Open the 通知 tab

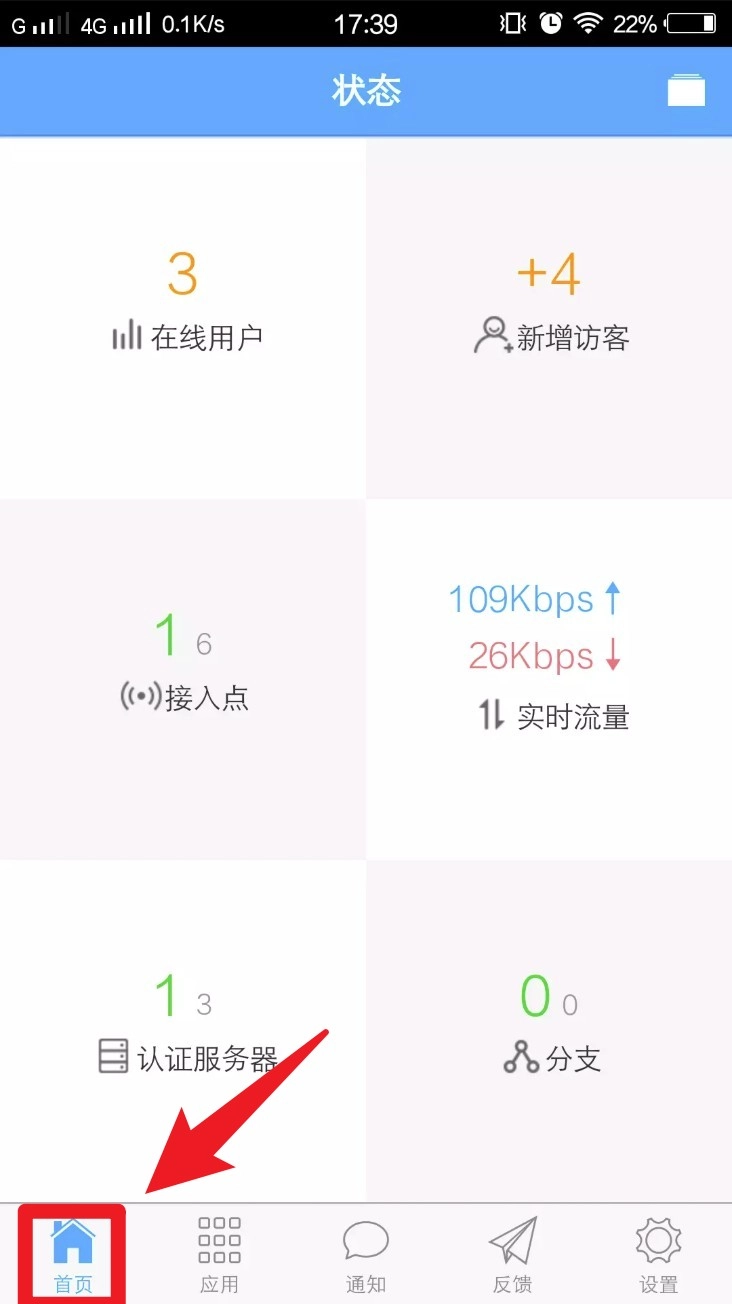[366, 1254]
